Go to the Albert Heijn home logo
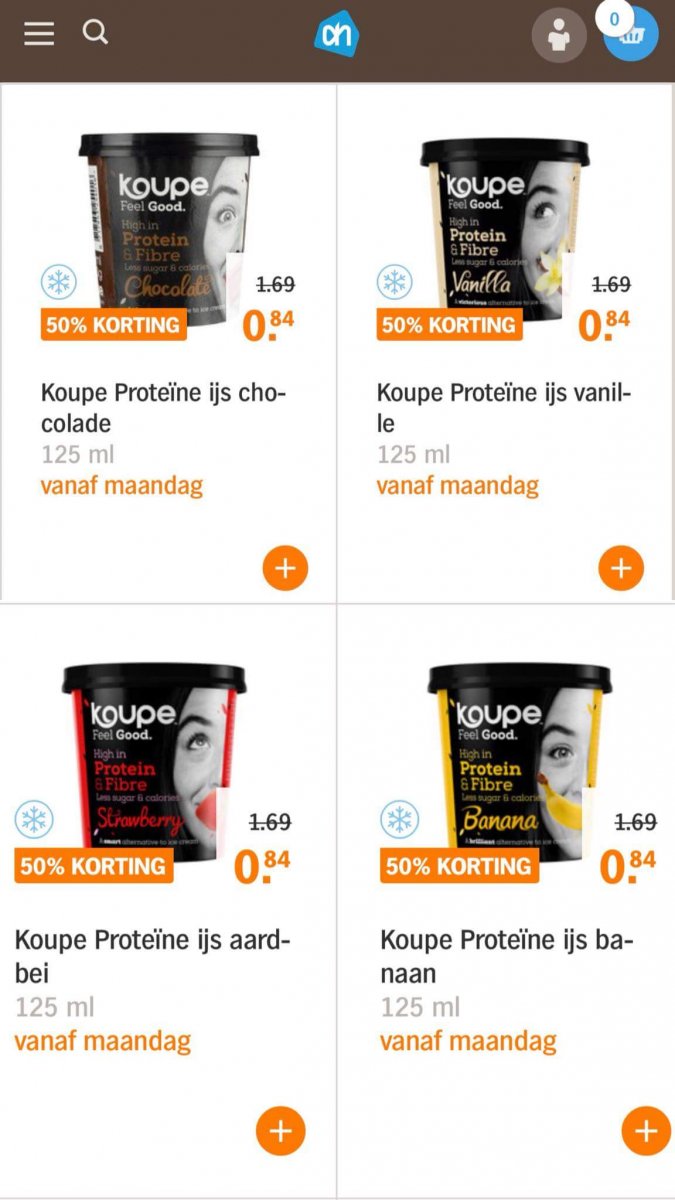 (x=336, y=37)
